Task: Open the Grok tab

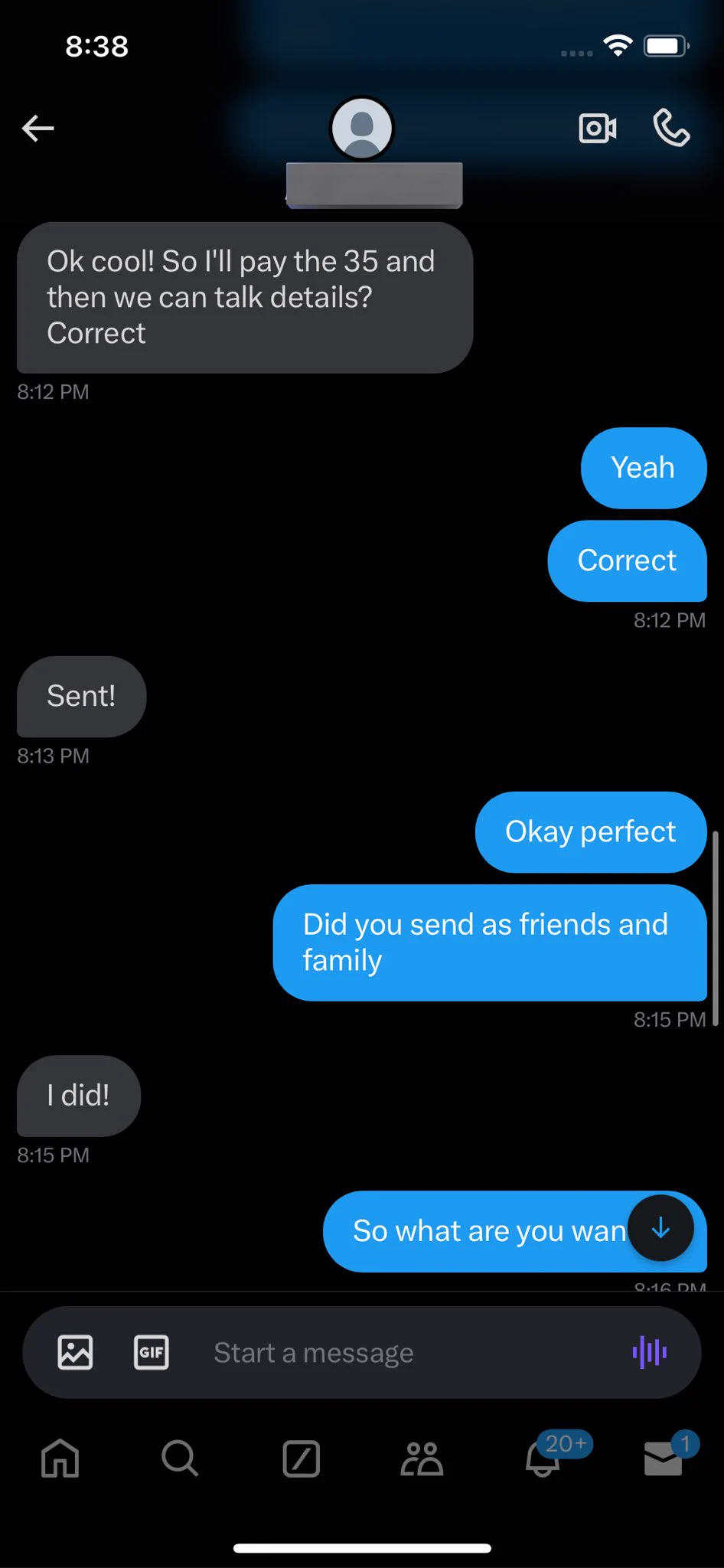Action: [x=301, y=1458]
